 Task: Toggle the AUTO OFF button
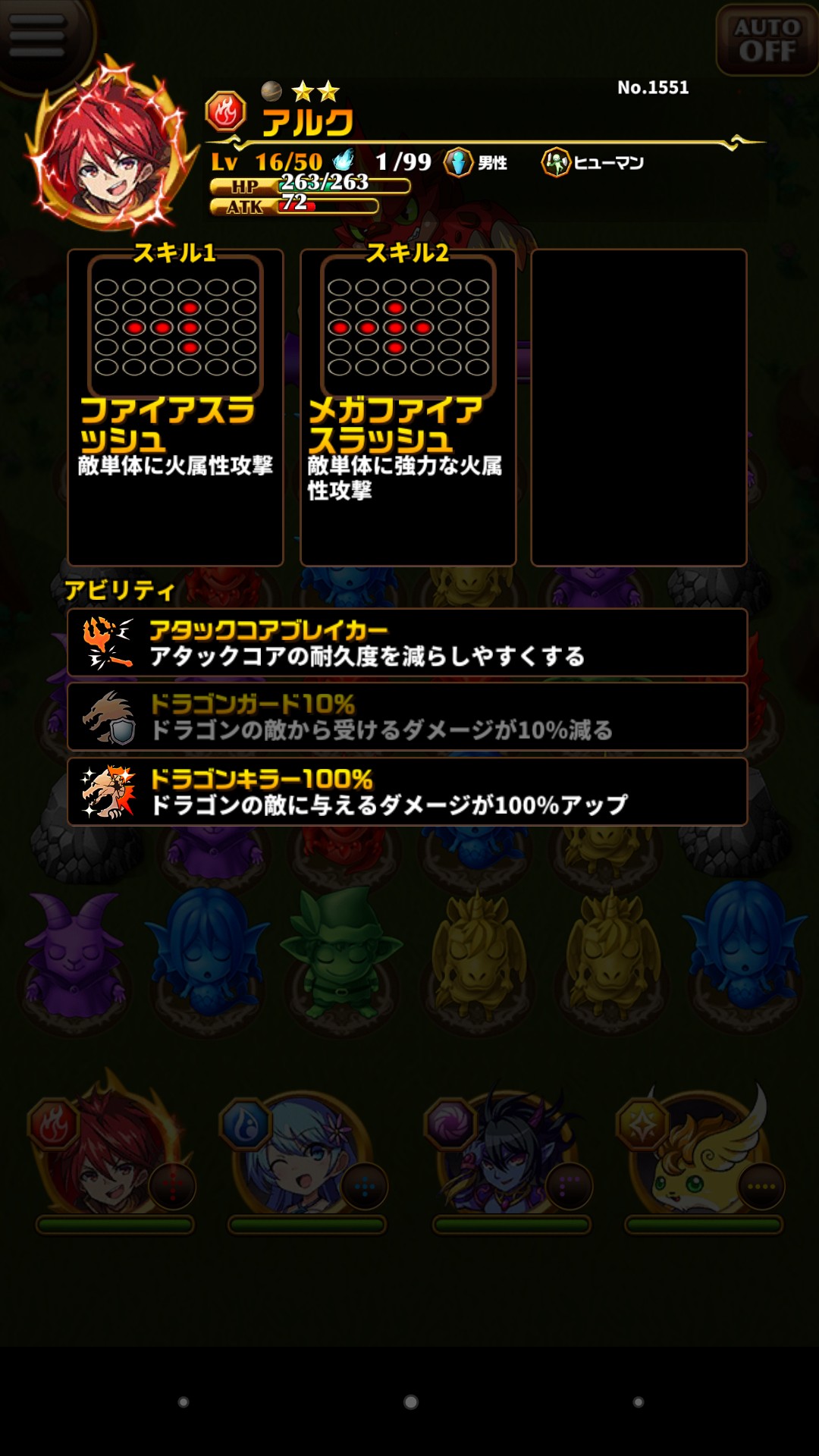click(x=767, y=39)
